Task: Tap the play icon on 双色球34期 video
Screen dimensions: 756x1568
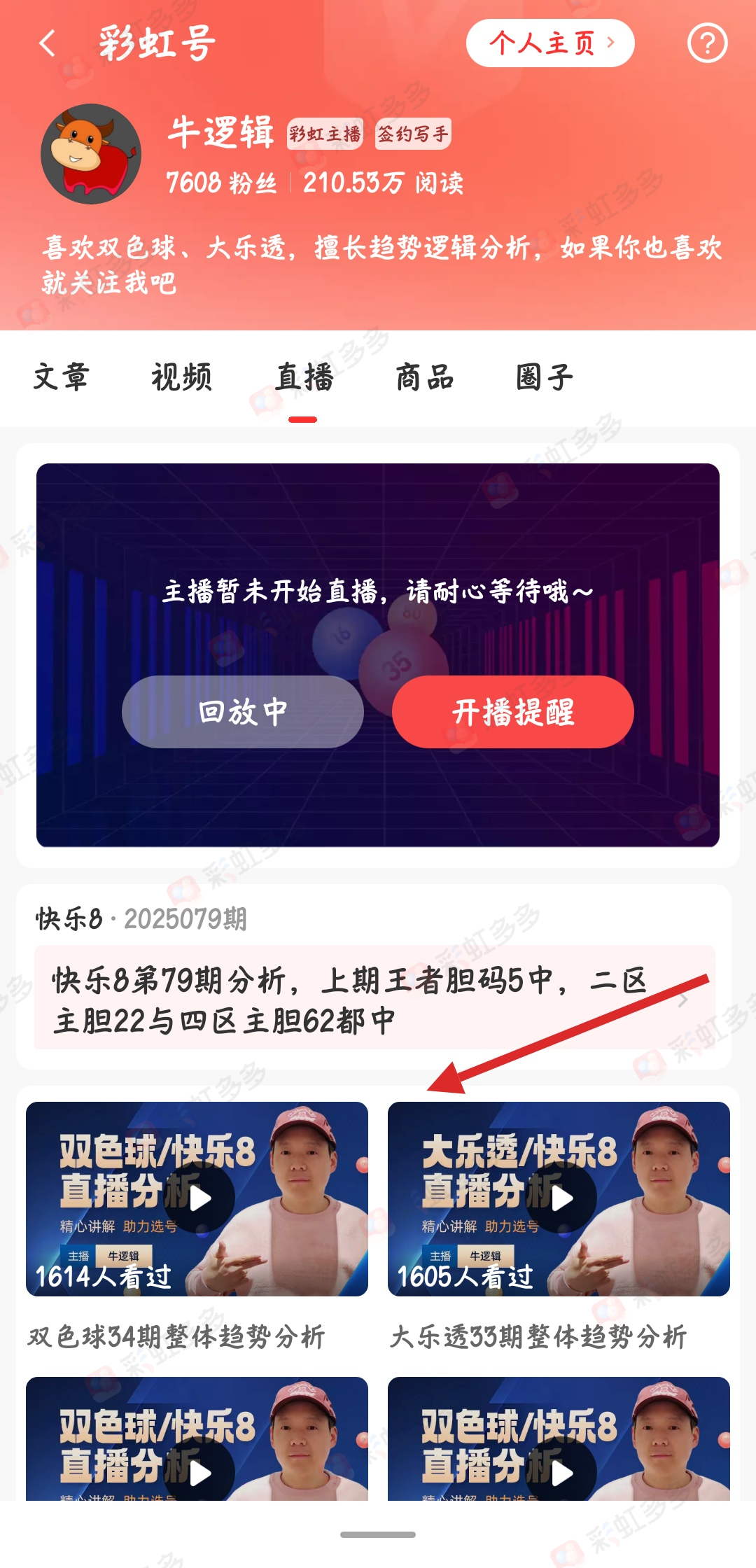Action: click(203, 1198)
